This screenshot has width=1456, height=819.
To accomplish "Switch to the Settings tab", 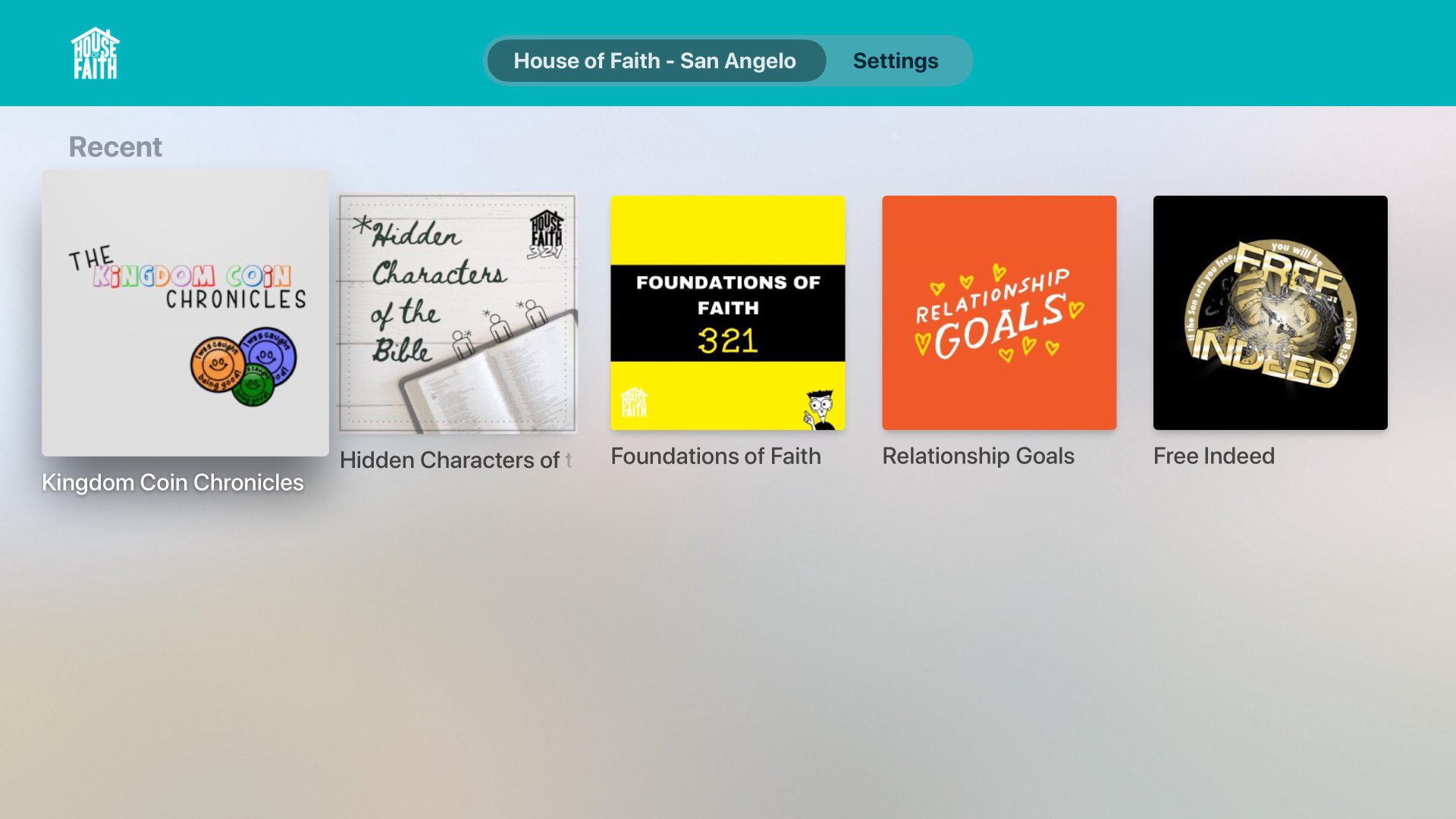I will 895,61.
